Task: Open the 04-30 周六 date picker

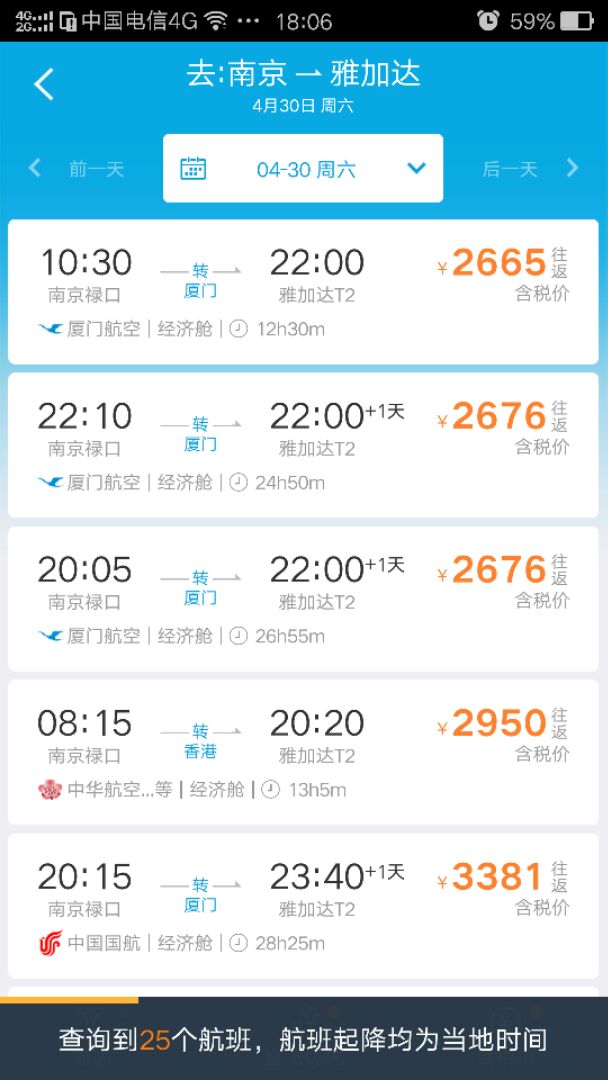Action: (x=303, y=169)
